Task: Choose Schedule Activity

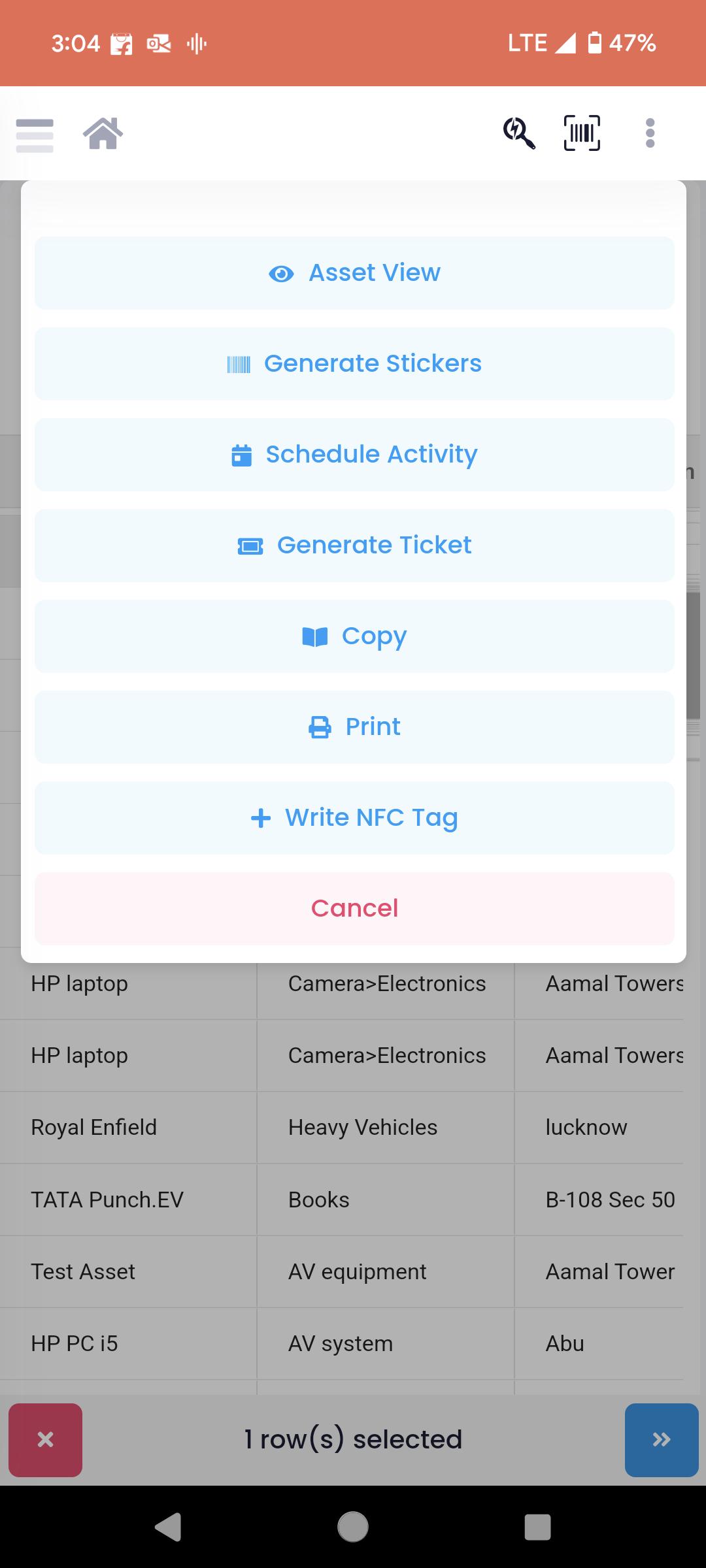Action: pyautogui.click(x=354, y=455)
